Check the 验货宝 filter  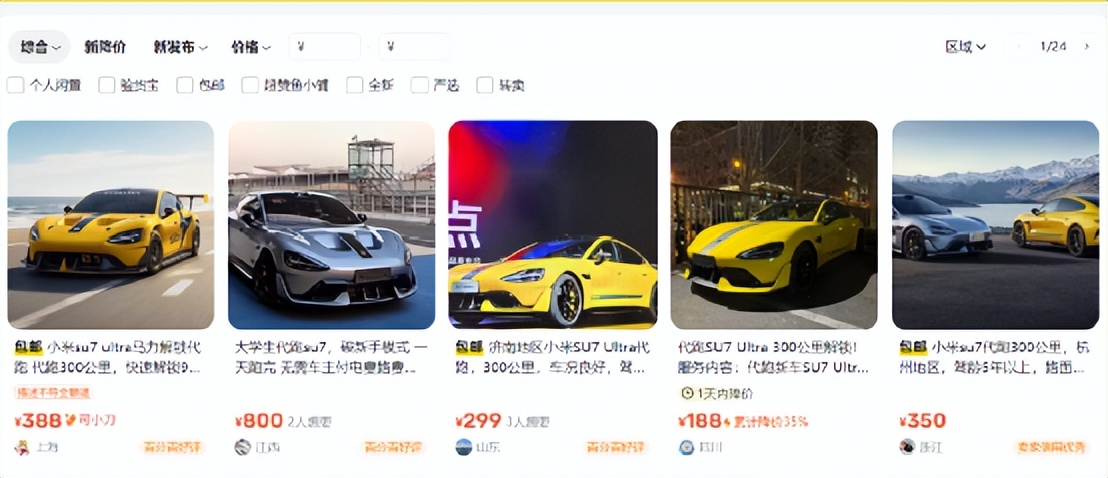pyautogui.click(x=107, y=85)
